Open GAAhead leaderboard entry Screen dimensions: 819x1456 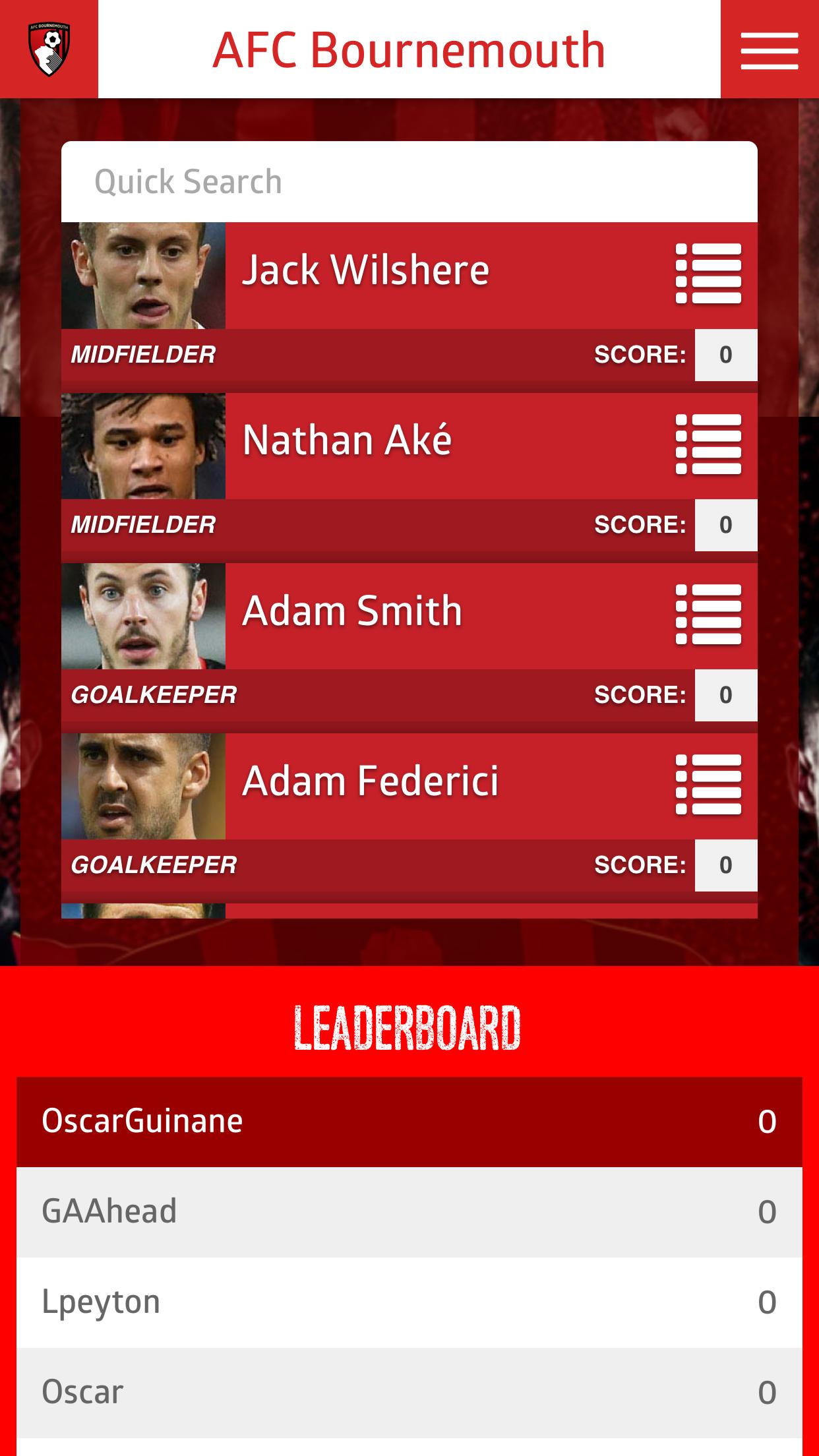409,1212
